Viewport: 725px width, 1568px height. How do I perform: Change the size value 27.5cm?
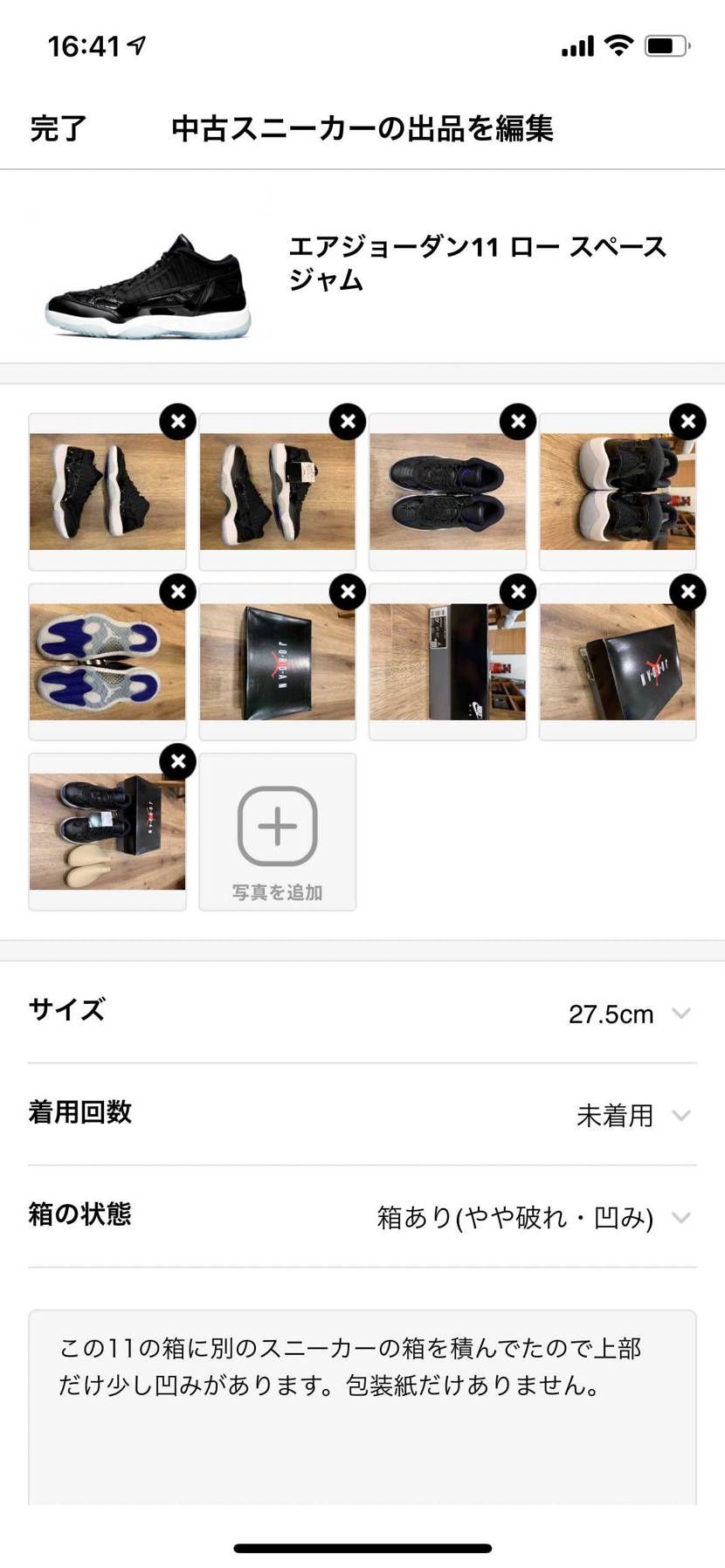point(611,1014)
